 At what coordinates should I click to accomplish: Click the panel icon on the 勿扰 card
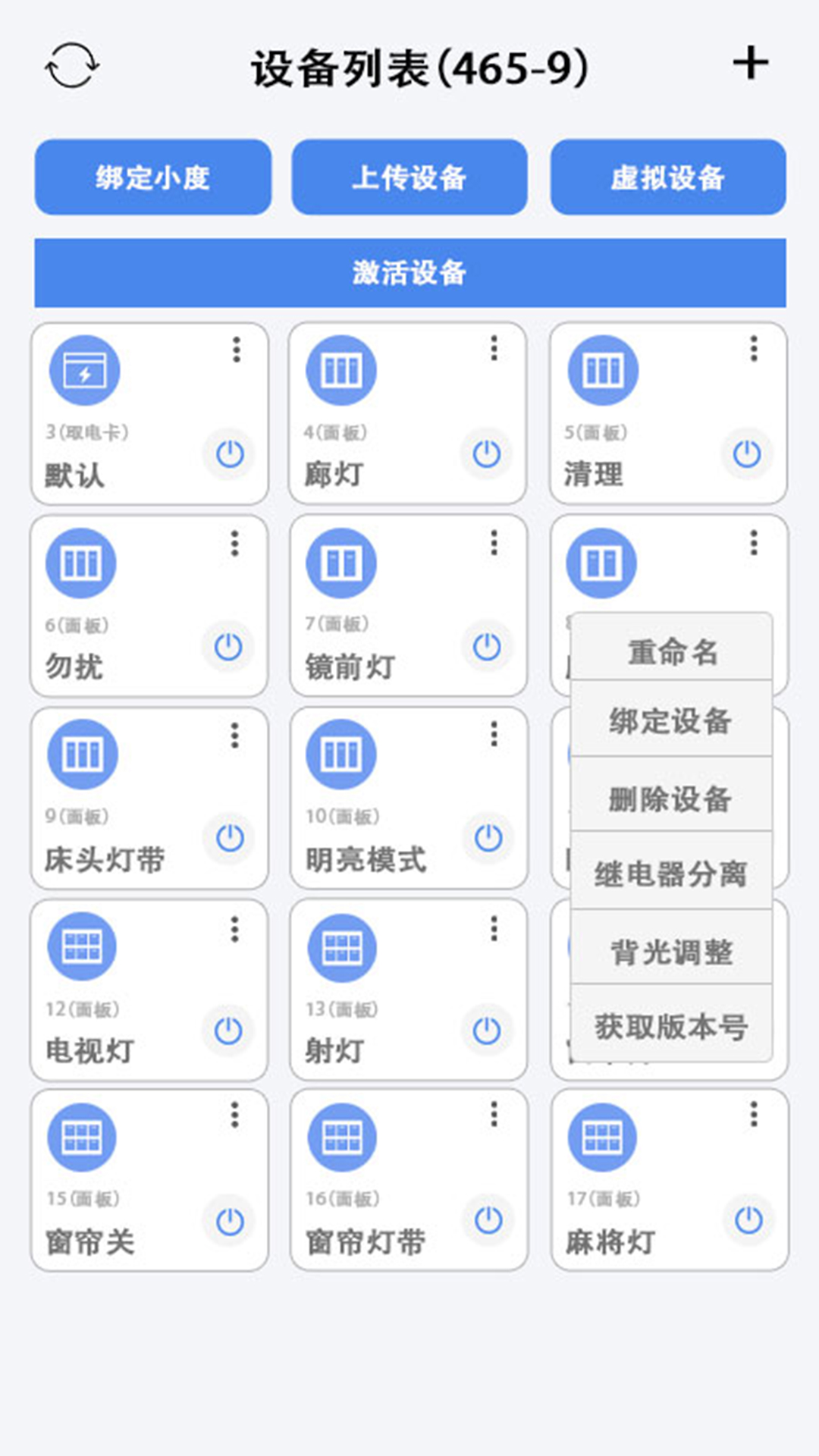click(81, 561)
